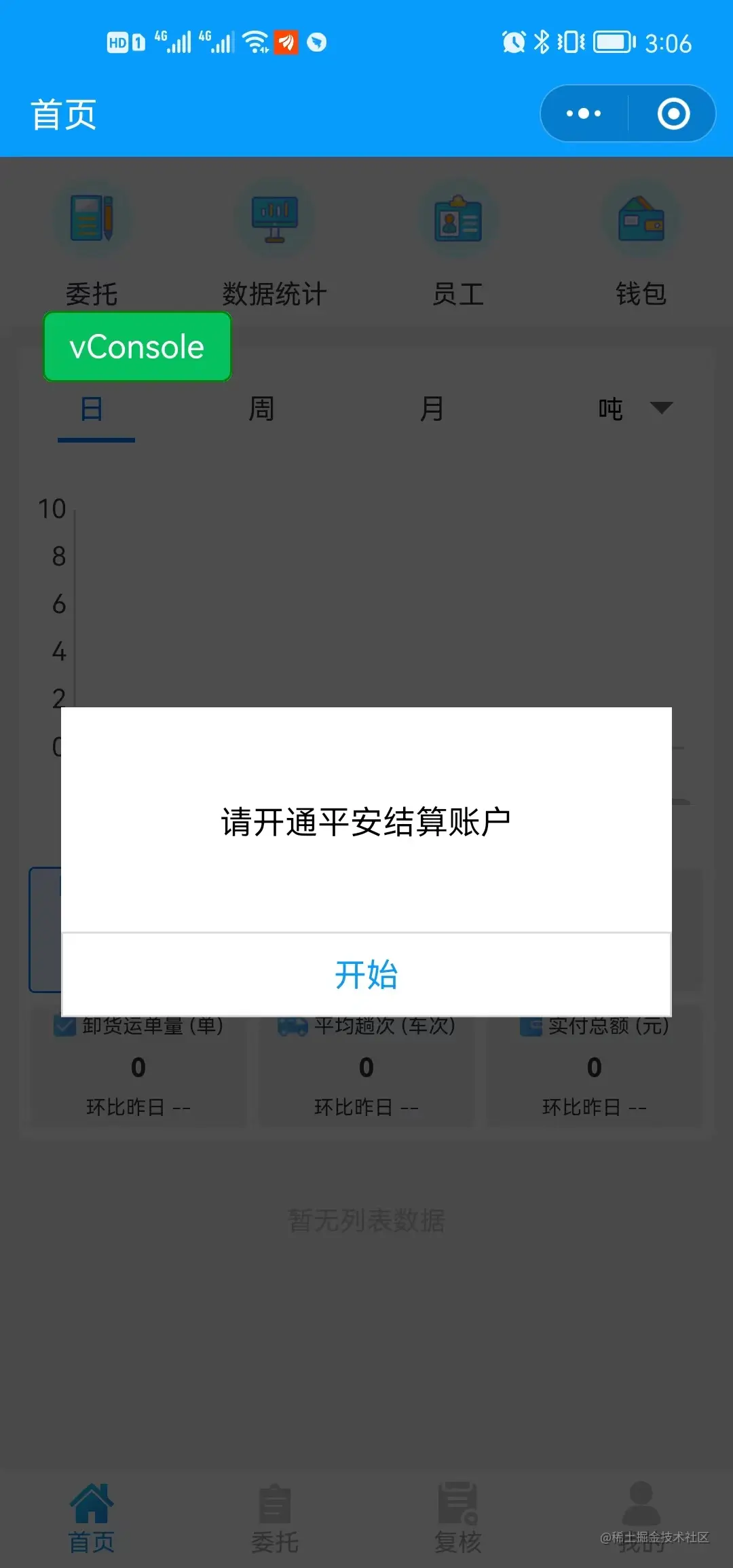The image size is (733, 1568).
Task: Switch chart to 周 view
Action: coord(261,409)
